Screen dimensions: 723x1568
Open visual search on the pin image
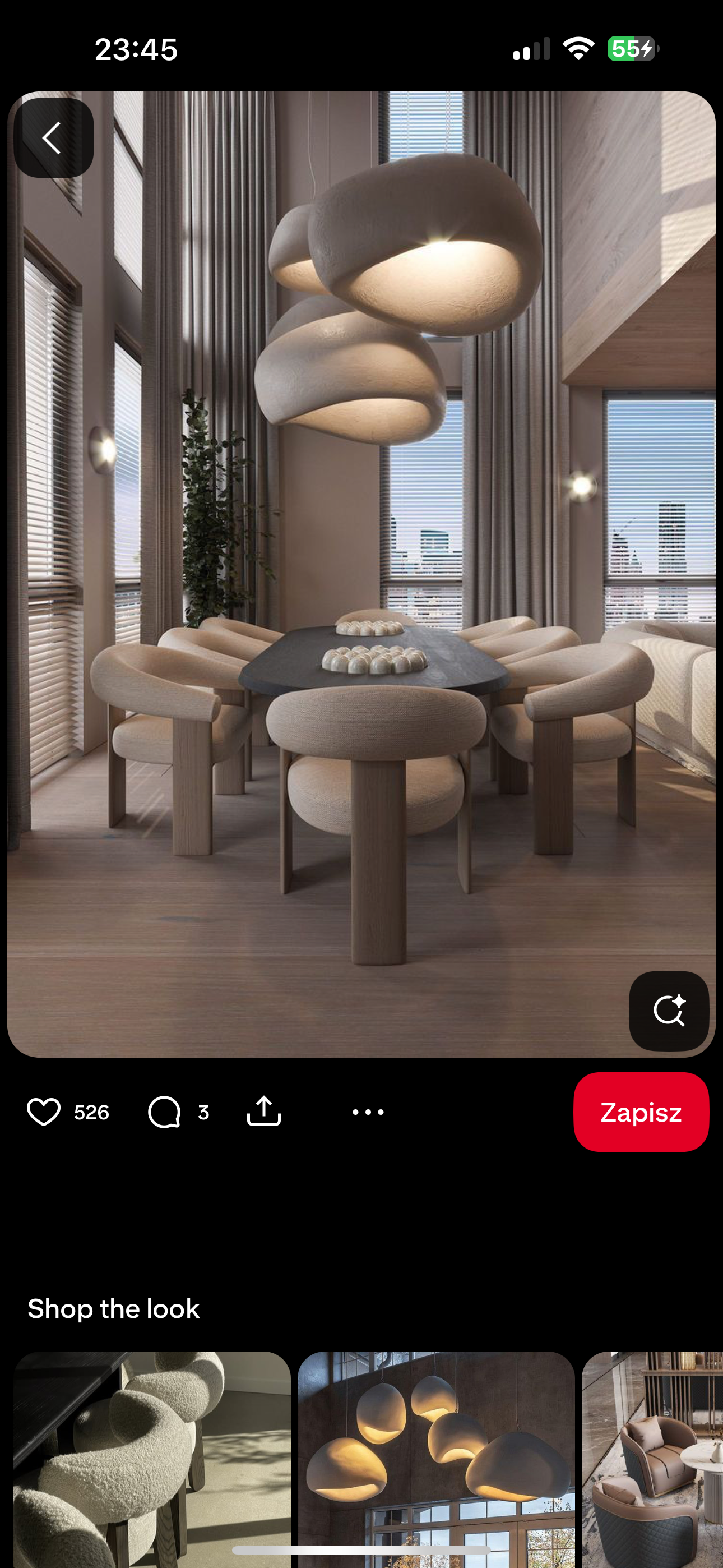pyautogui.click(x=668, y=1011)
